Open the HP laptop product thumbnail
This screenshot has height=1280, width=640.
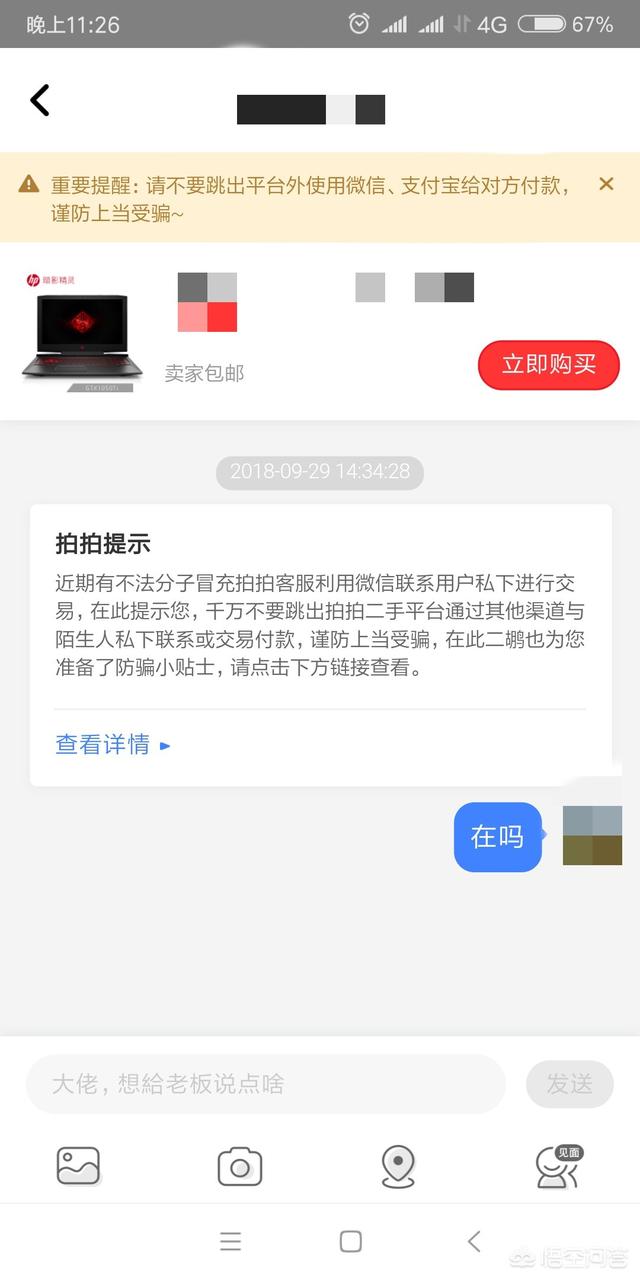[x=82, y=331]
